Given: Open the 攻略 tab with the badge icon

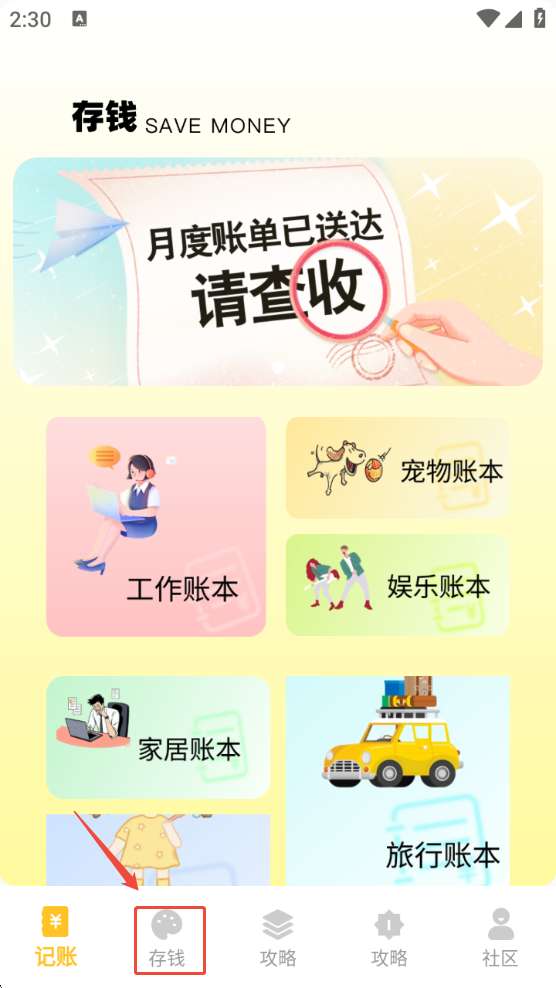Looking at the screenshot, I should tap(389, 939).
